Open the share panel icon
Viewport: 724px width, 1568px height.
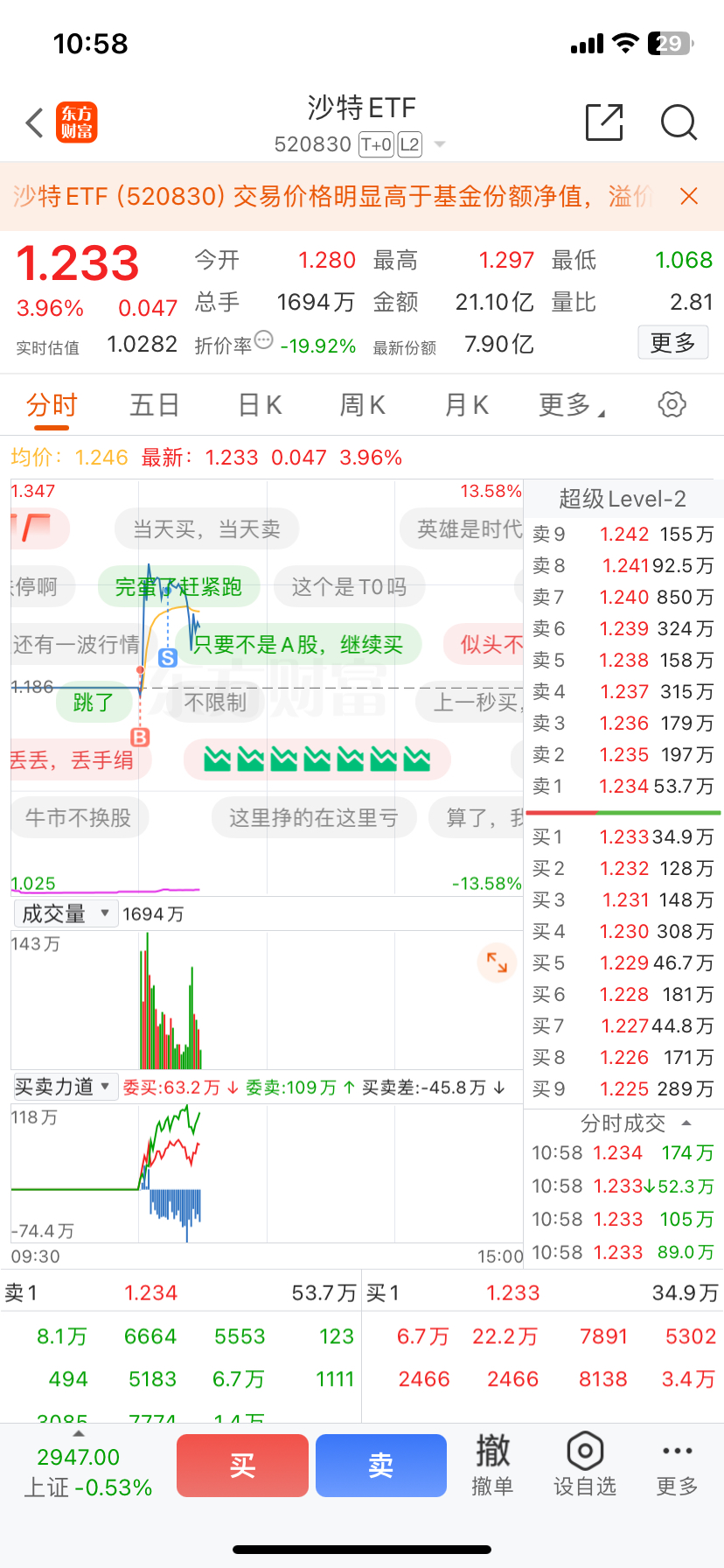[x=603, y=122]
